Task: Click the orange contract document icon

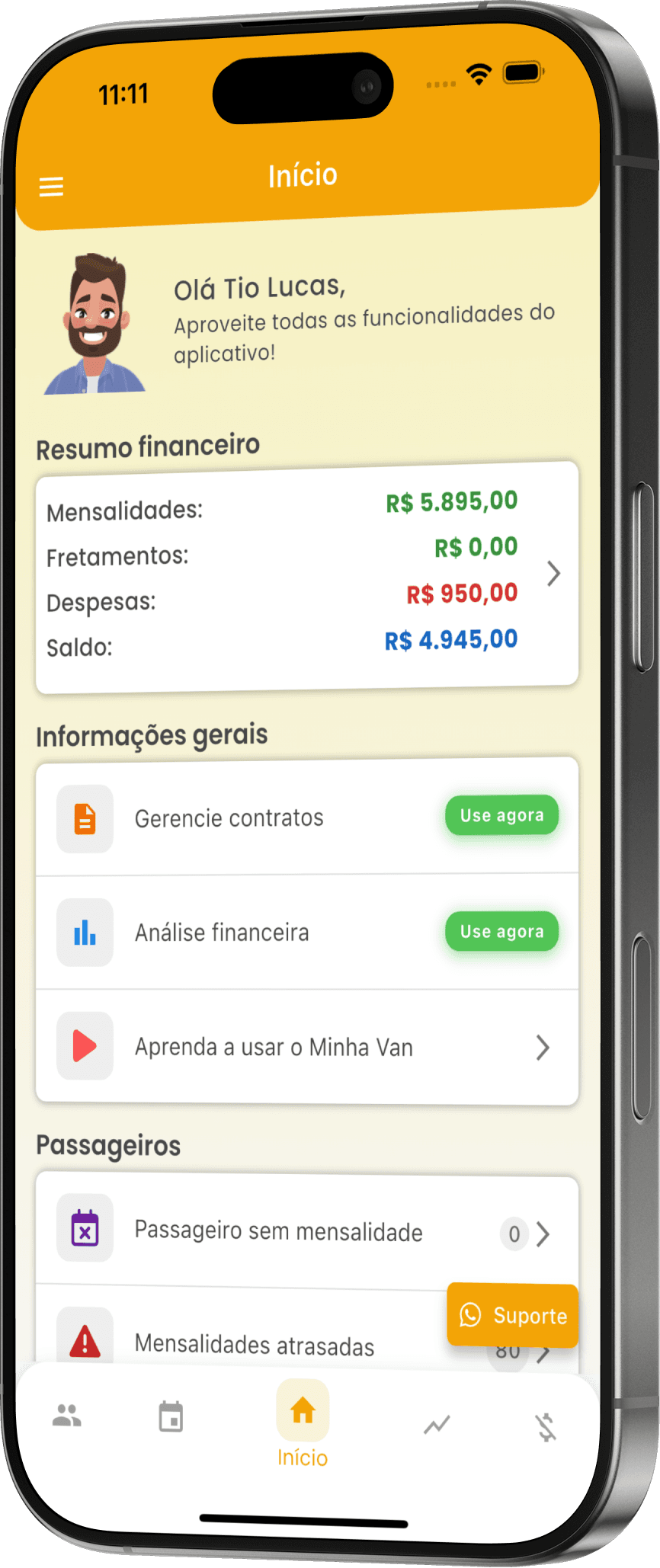Action: click(85, 817)
